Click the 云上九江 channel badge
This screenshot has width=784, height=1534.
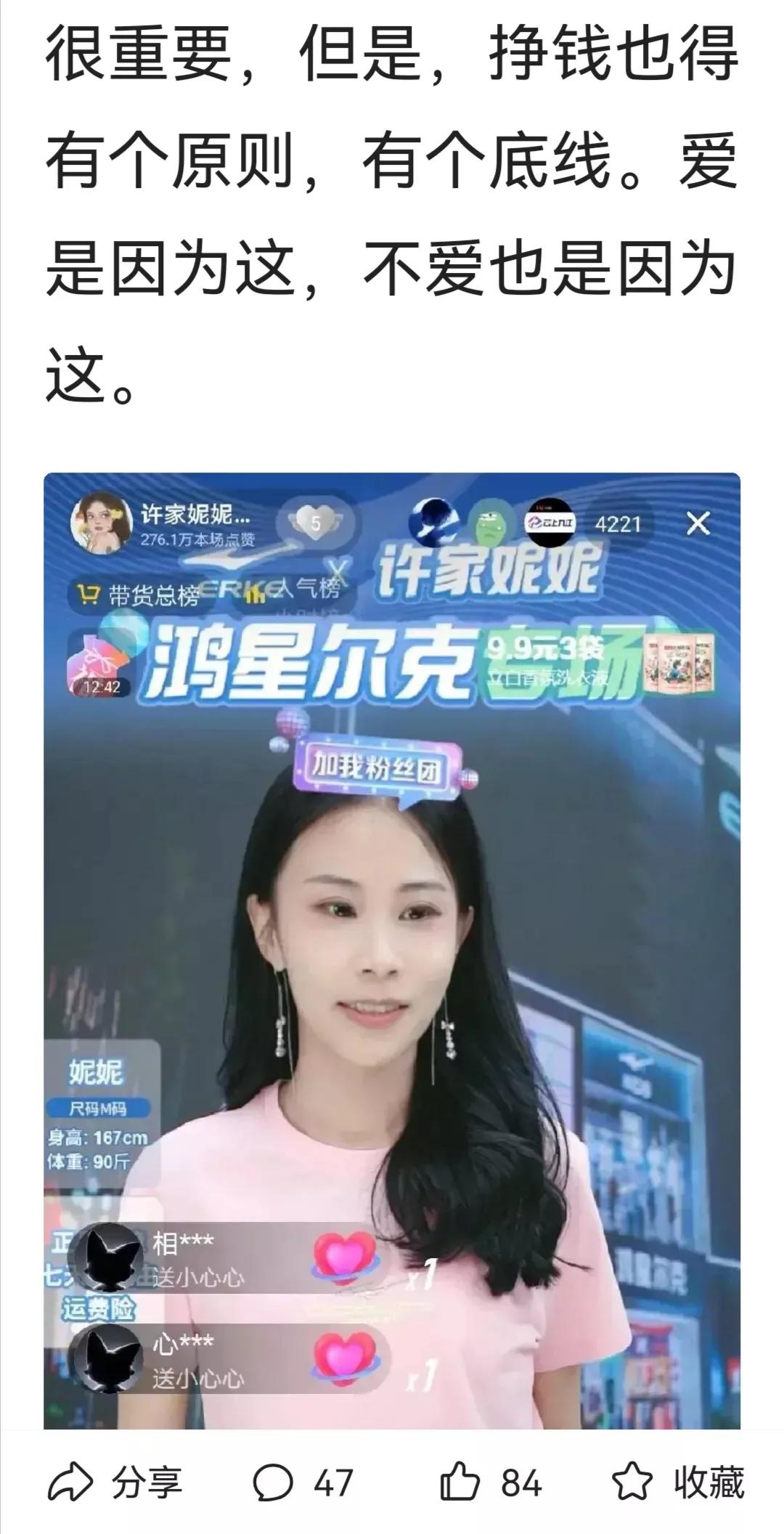(x=550, y=521)
